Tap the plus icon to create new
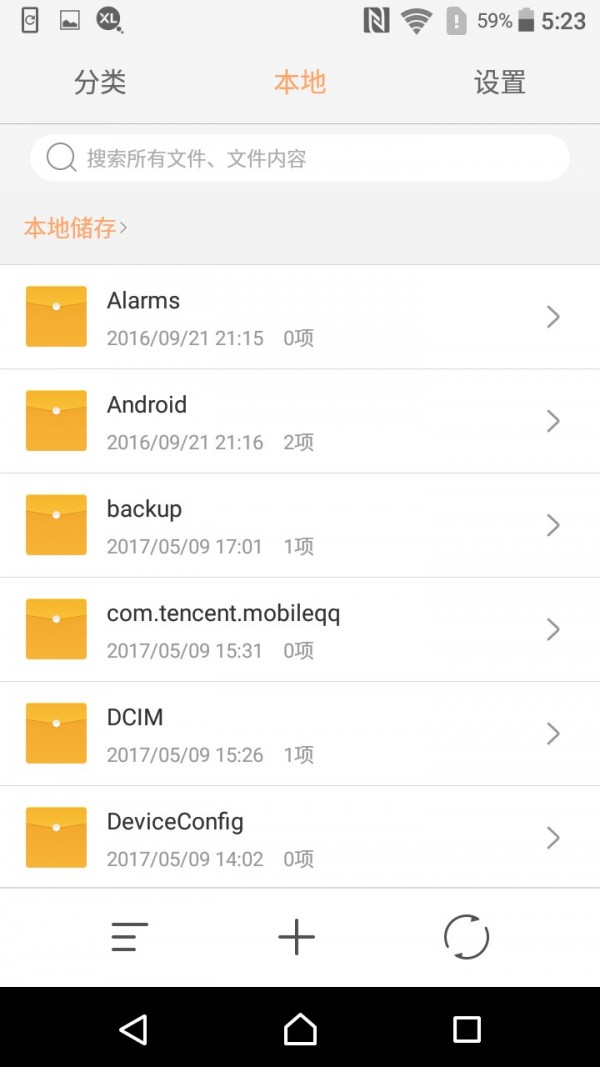The image size is (600, 1067). coord(297,937)
